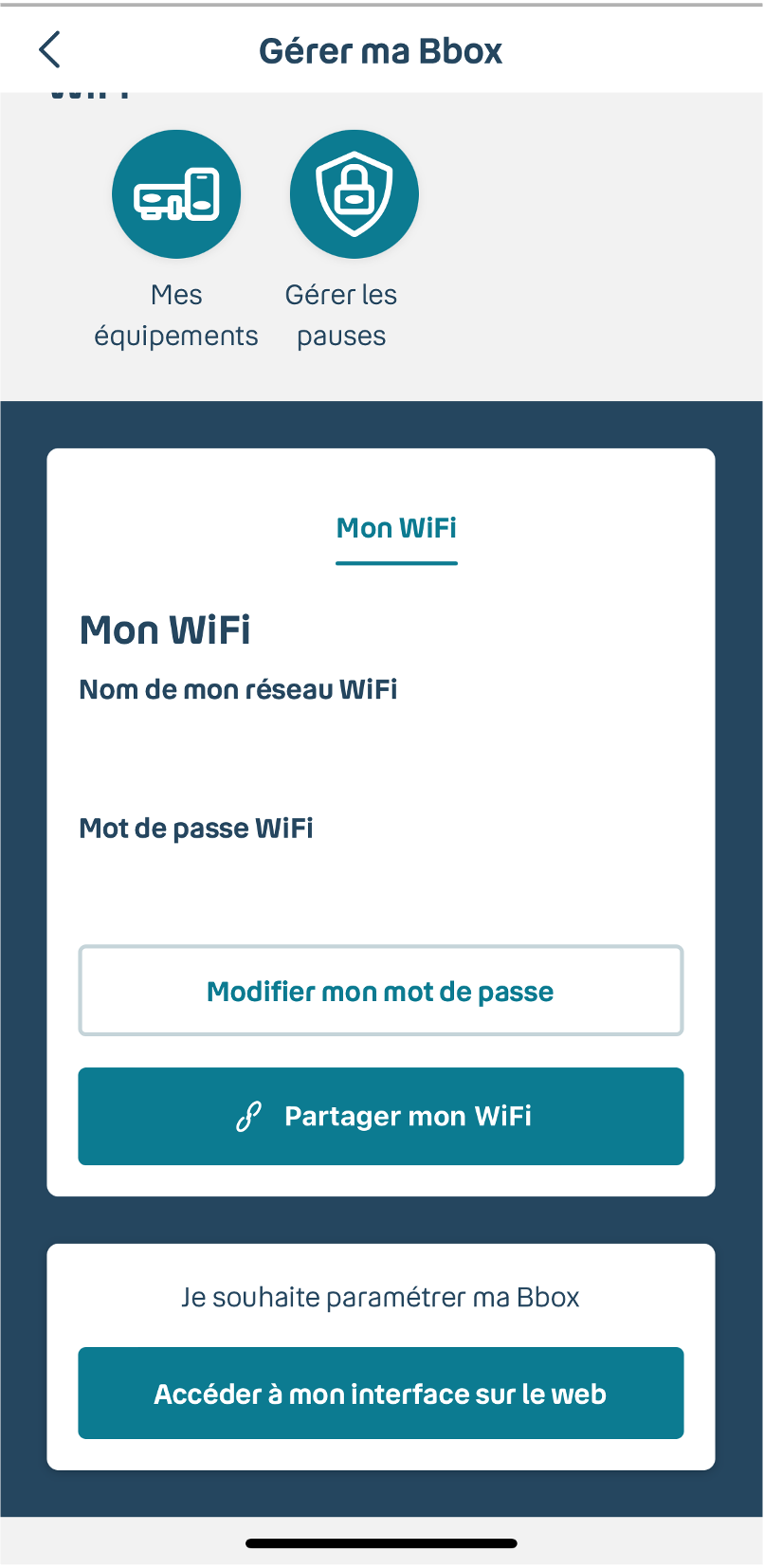Click the Mot de passe WiFi field area
Image resolution: width=764 pixels, height=1568 pixels.
pyautogui.click(x=196, y=828)
